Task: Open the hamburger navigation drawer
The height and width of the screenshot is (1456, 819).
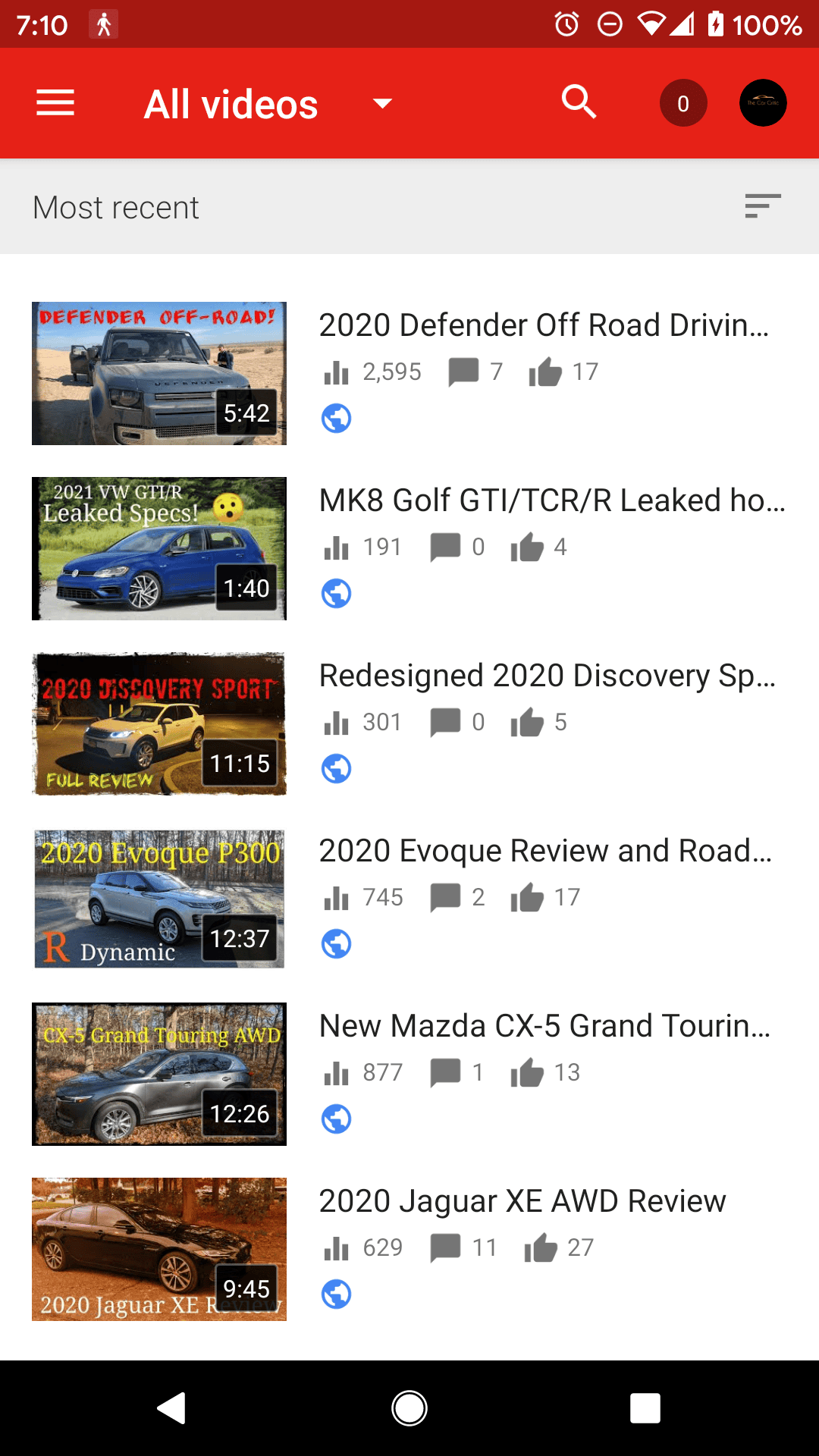Action: click(55, 103)
